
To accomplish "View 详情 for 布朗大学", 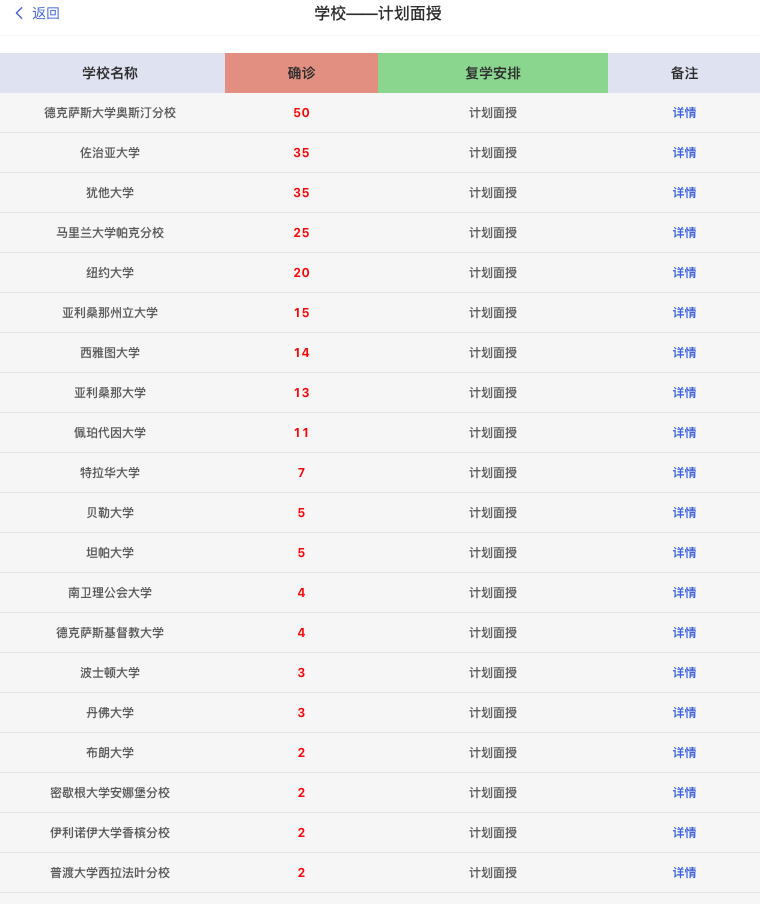I will [684, 753].
